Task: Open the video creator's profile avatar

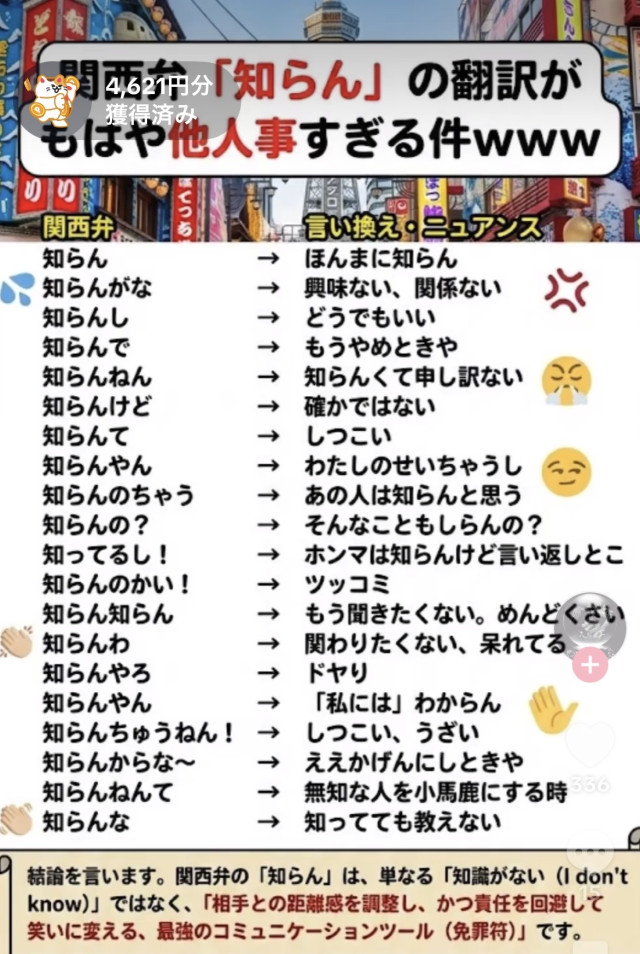Action: (591, 627)
